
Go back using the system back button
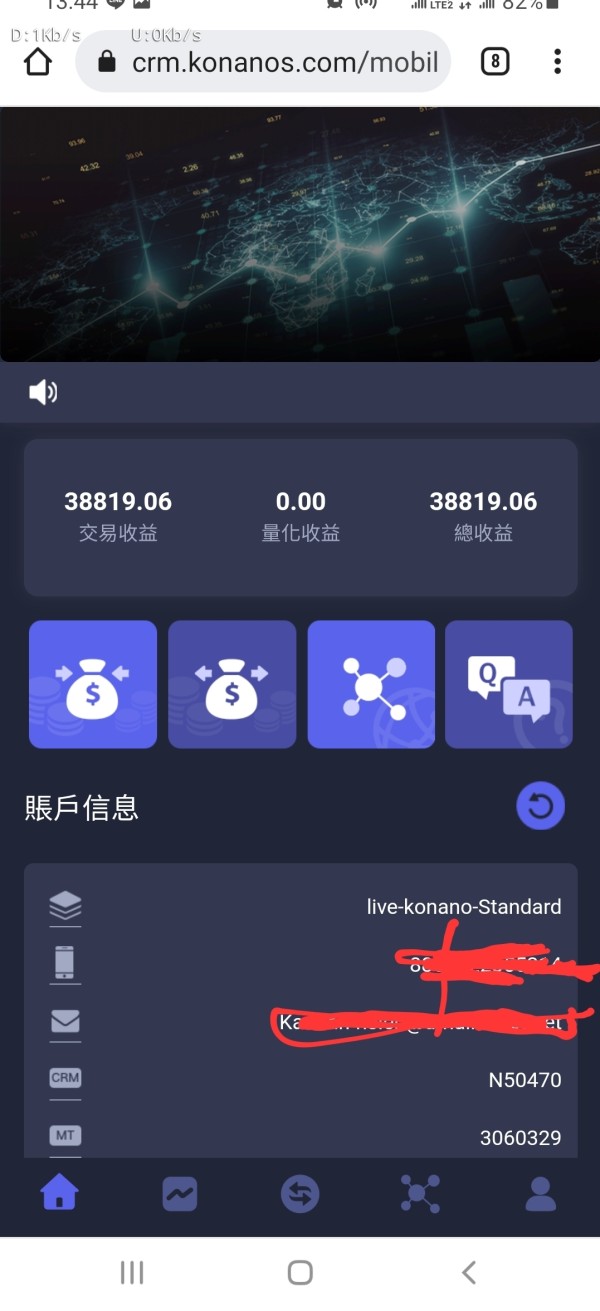pos(469,1272)
